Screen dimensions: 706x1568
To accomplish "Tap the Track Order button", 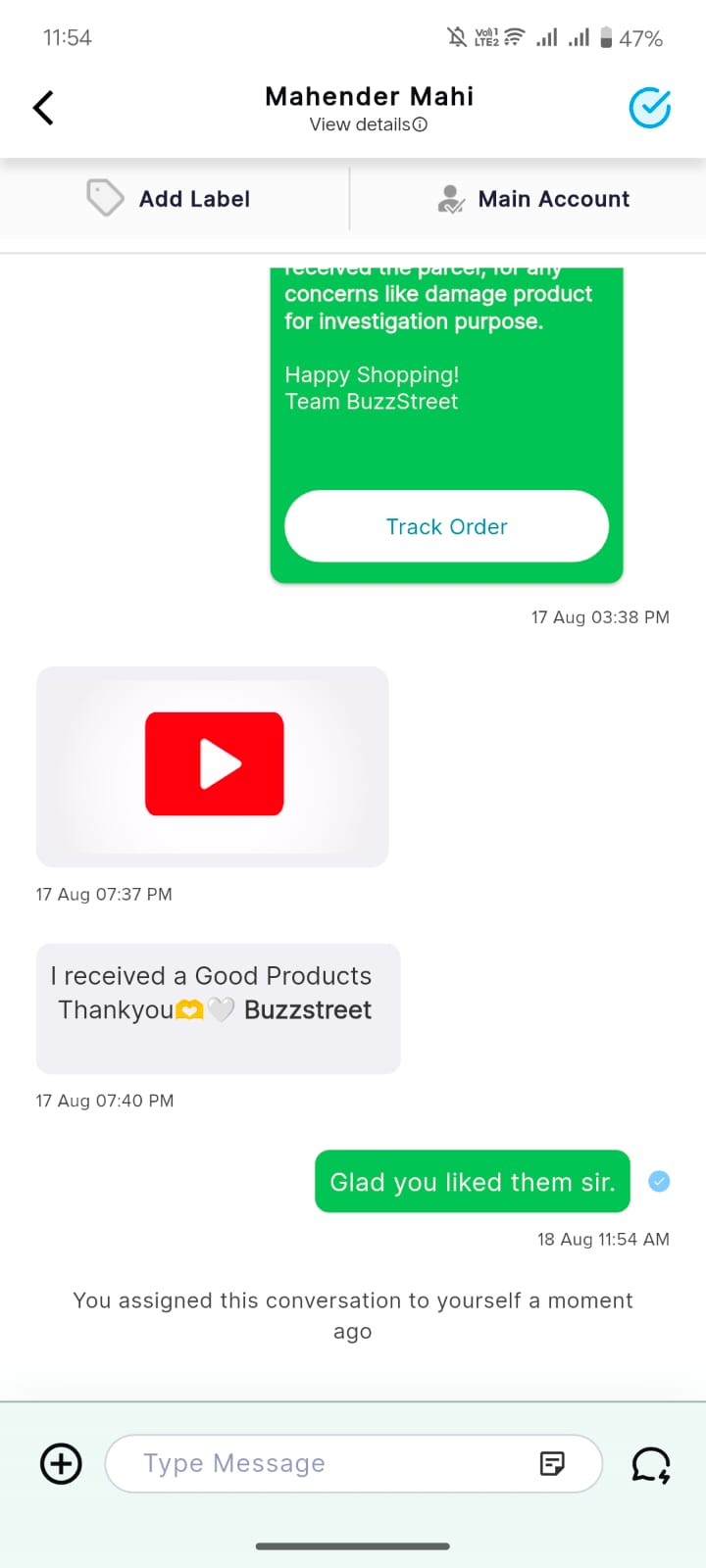I will point(446,526).
